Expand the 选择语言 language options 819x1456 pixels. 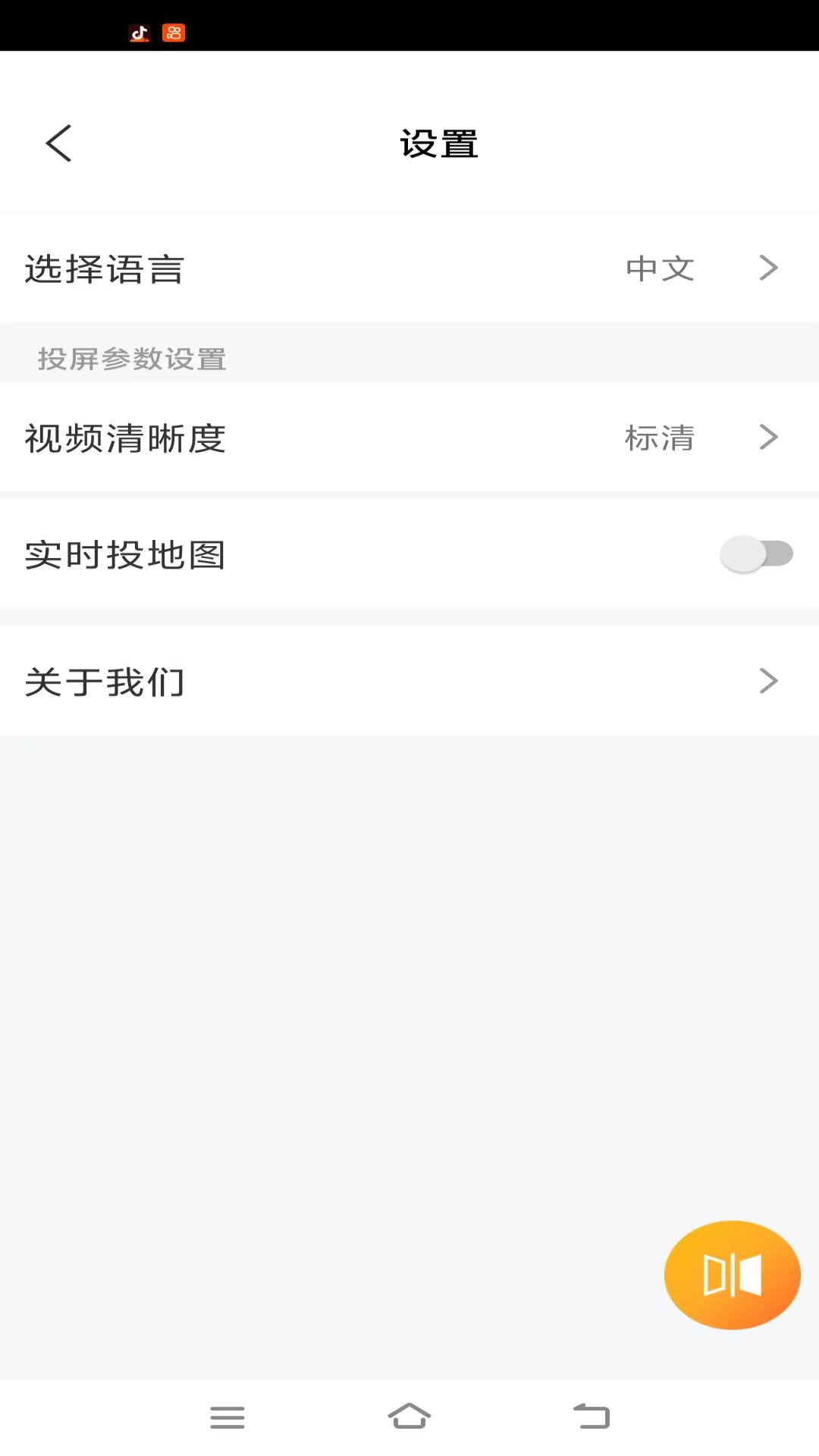point(409,268)
